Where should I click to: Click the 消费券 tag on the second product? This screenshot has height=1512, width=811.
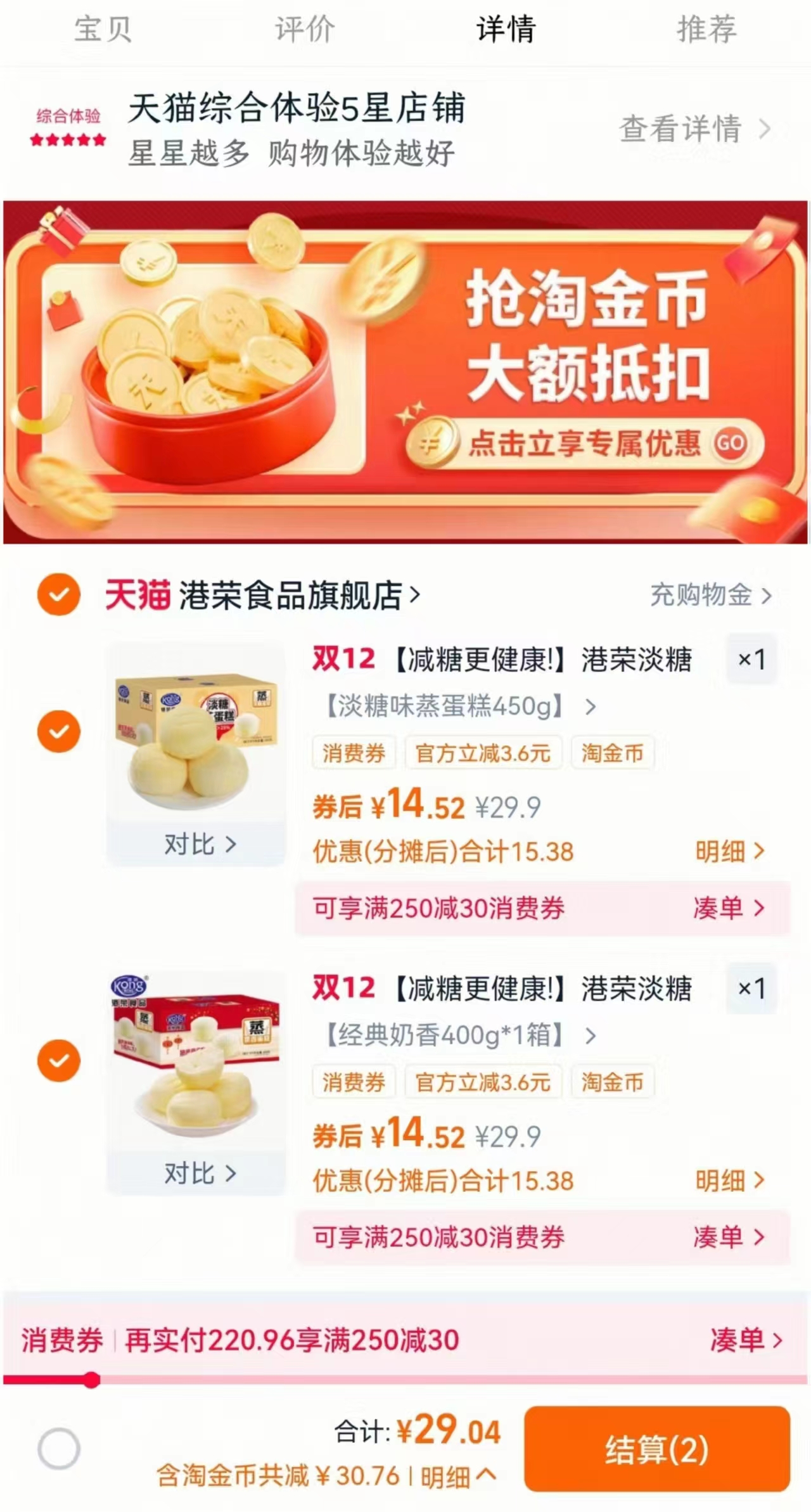tap(352, 1082)
